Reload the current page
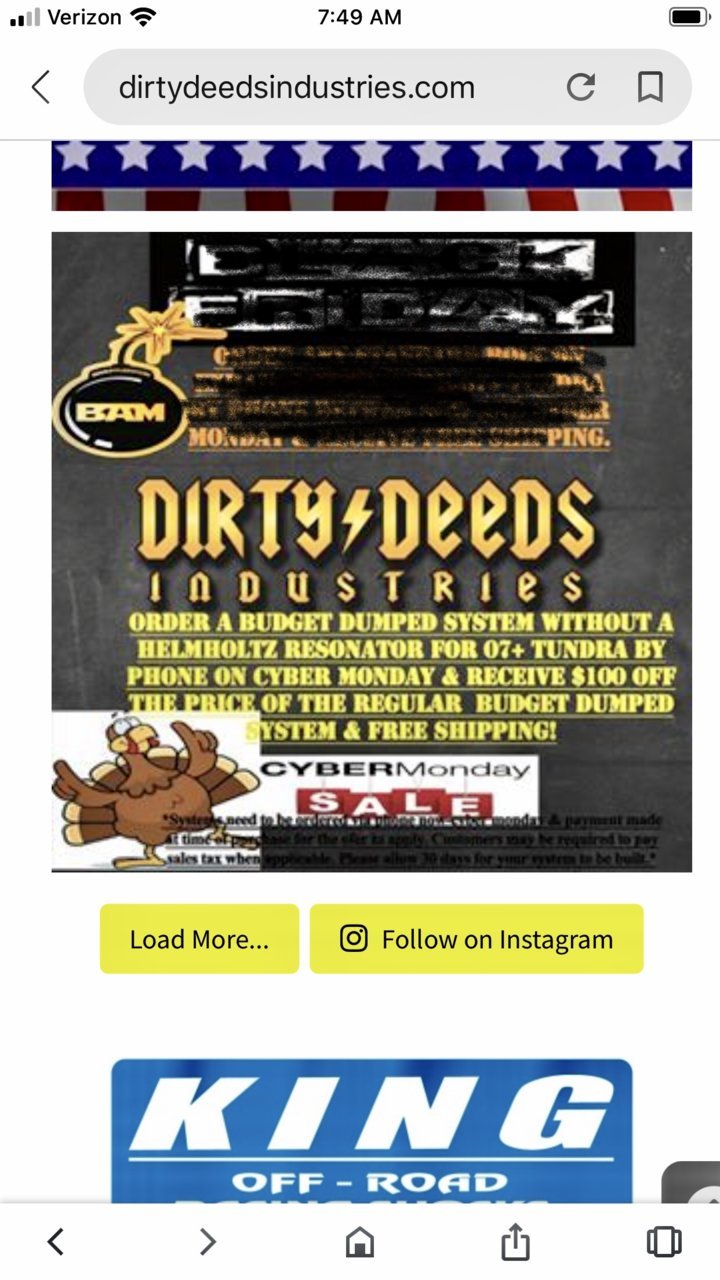The height and width of the screenshot is (1280, 720). click(581, 87)
